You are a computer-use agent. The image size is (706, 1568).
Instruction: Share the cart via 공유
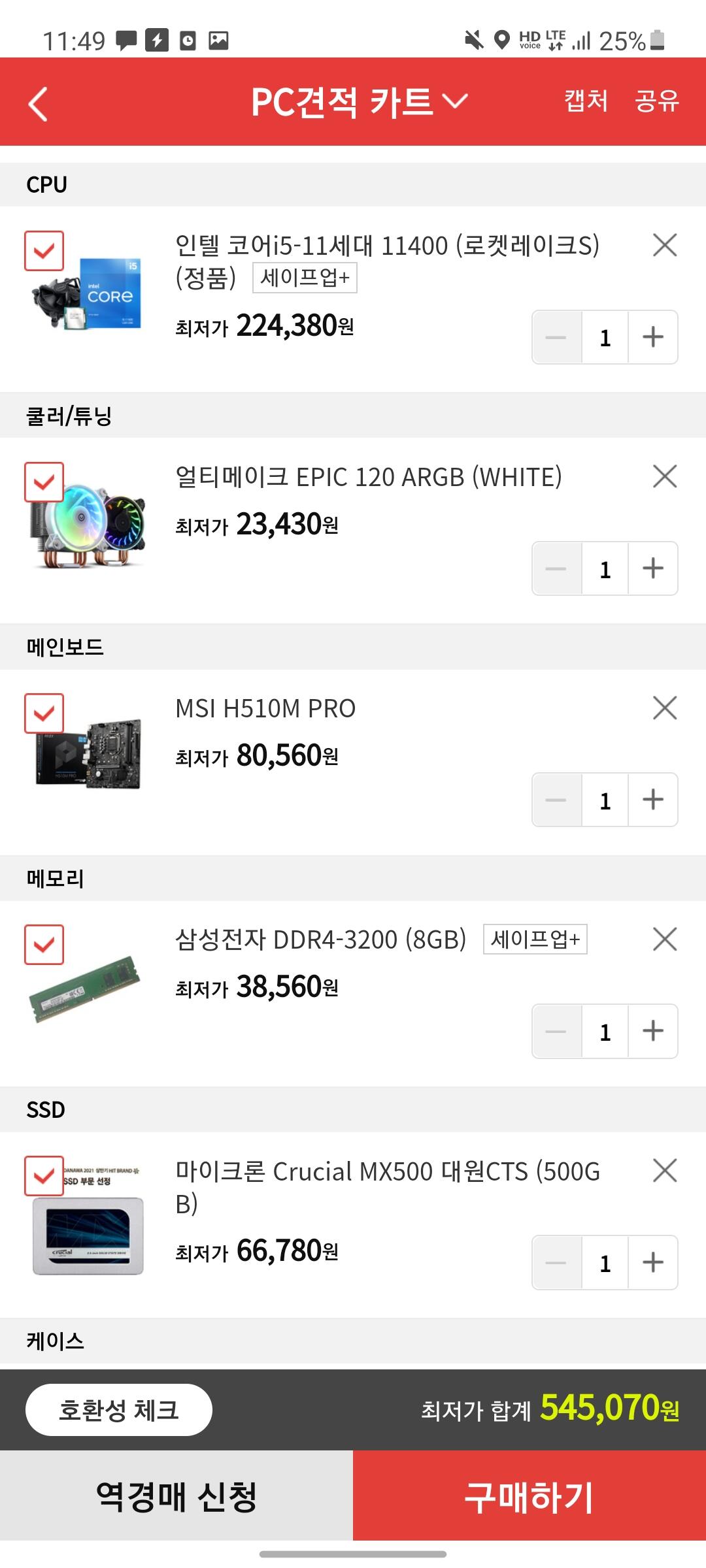(x=657, y=101)
